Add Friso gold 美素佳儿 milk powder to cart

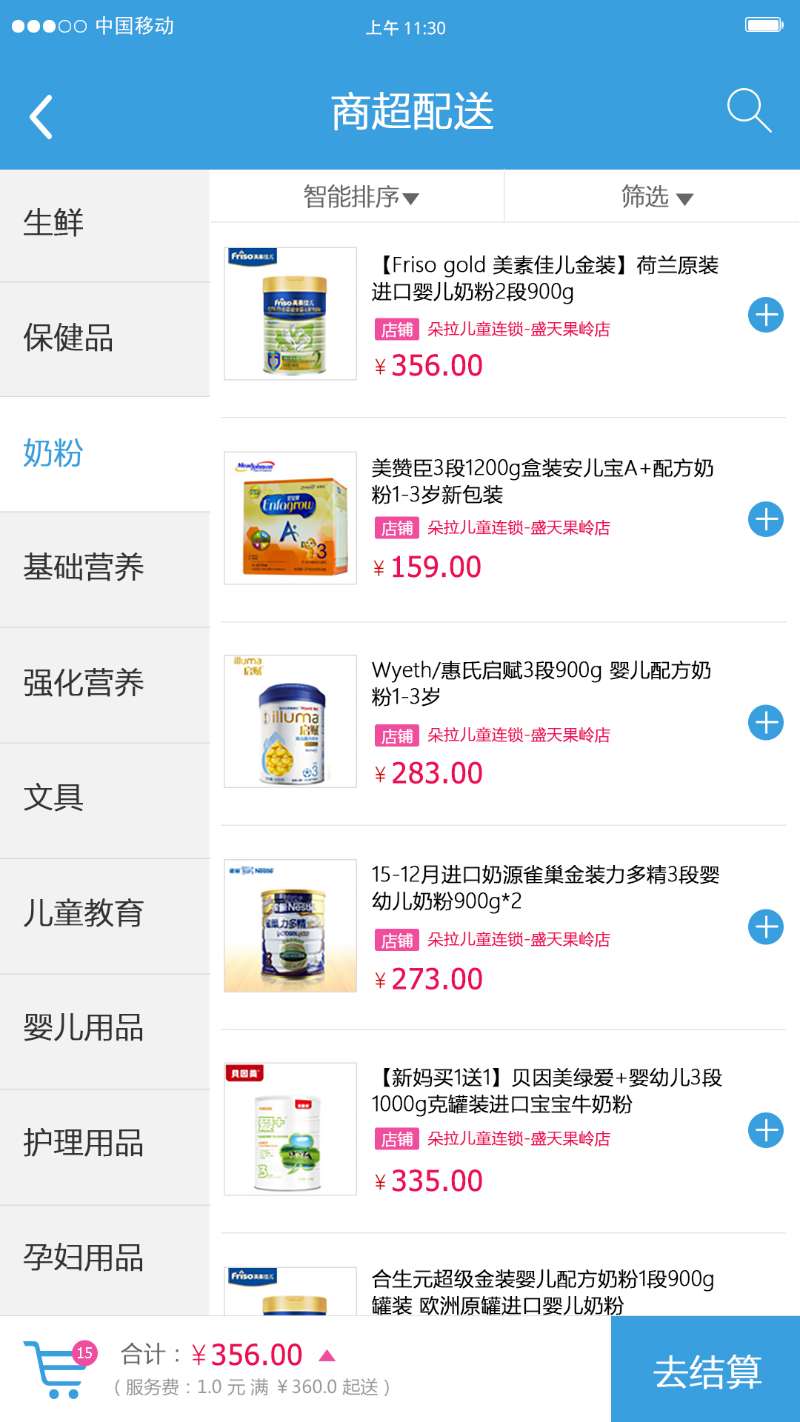(766, 315)
